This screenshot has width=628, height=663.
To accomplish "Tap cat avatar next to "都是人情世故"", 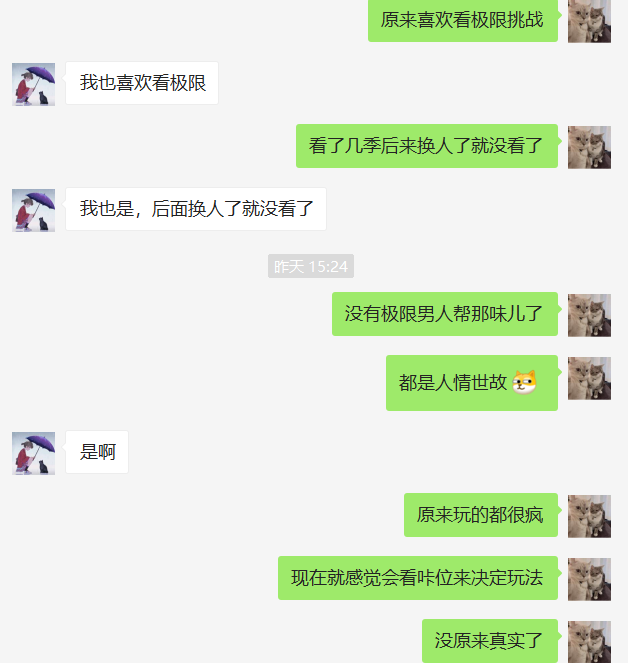I will (x=589, y=378).
